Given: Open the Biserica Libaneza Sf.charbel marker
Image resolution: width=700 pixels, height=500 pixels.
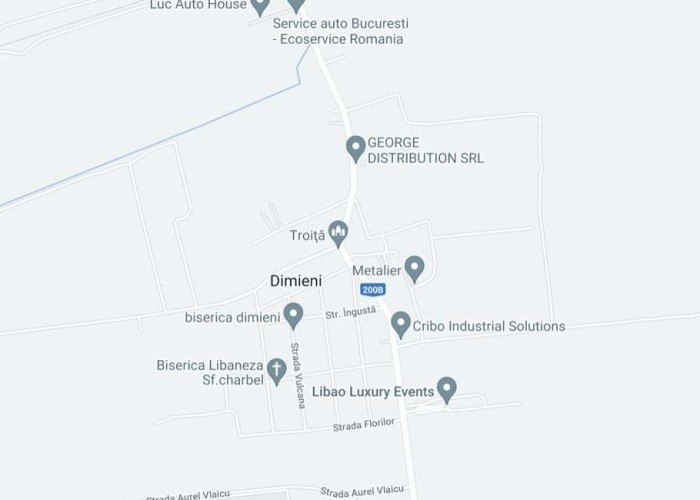Looking at the screenshot, I should [x=277, y=370].
